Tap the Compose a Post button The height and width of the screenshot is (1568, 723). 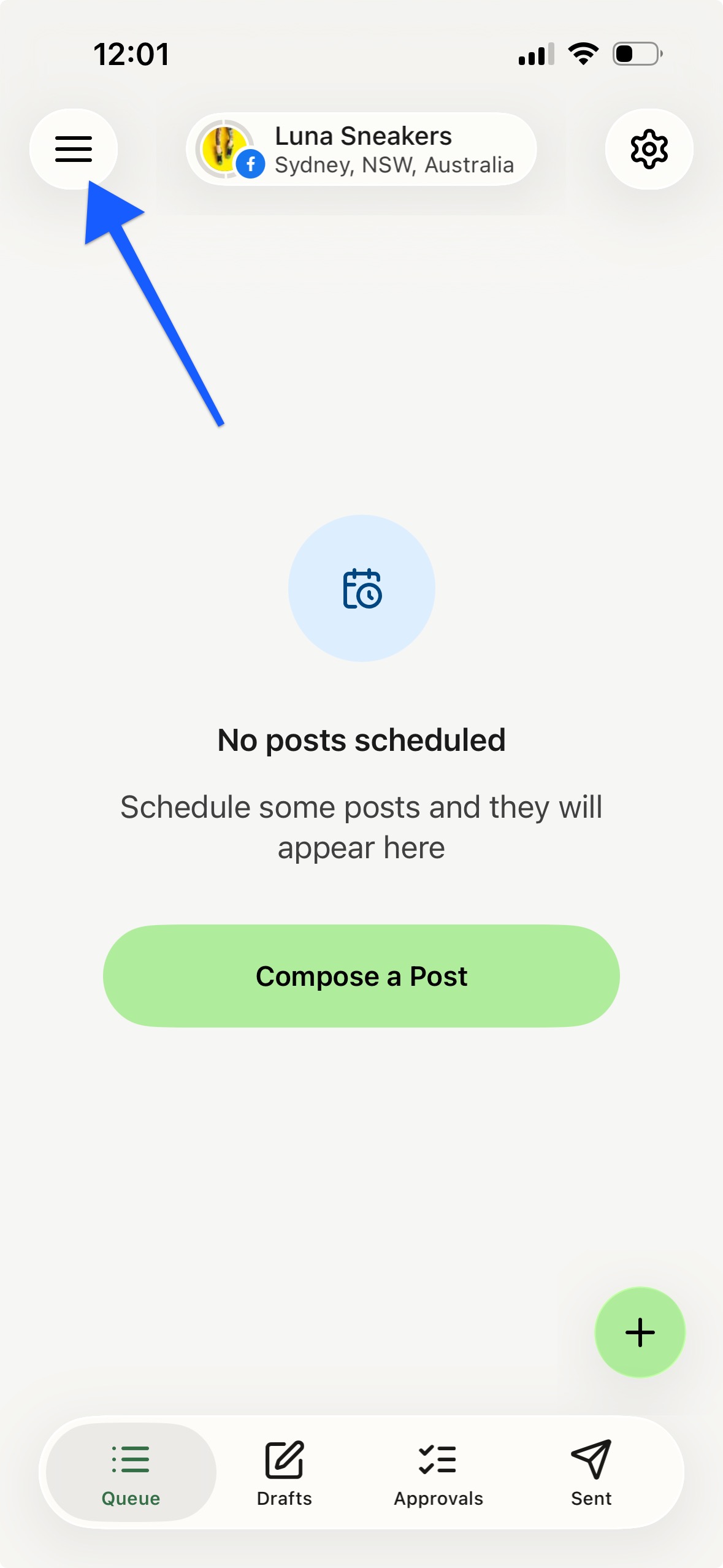[x=361, y=975]
